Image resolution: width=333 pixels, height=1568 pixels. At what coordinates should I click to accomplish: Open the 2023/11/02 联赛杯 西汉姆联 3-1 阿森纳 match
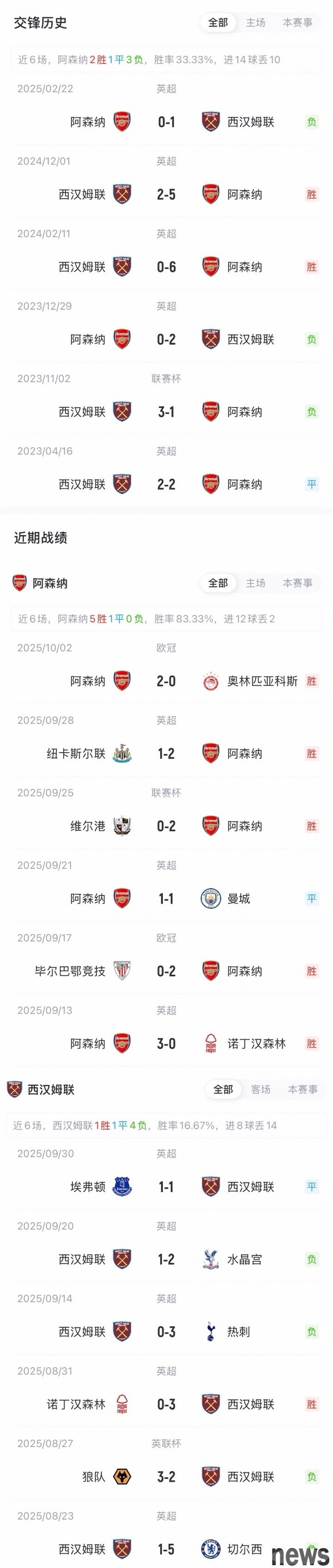pyautogui.click(x=166, y=412)
